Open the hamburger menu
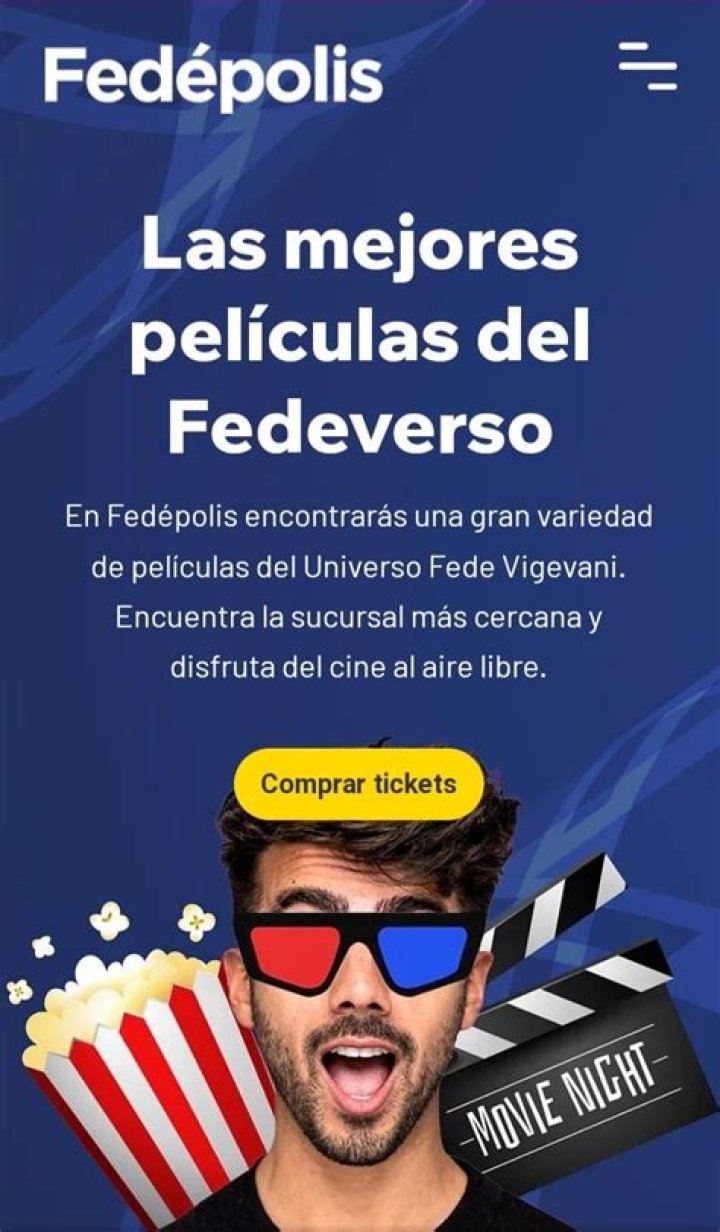720x1232 pixels. point(648,66)
